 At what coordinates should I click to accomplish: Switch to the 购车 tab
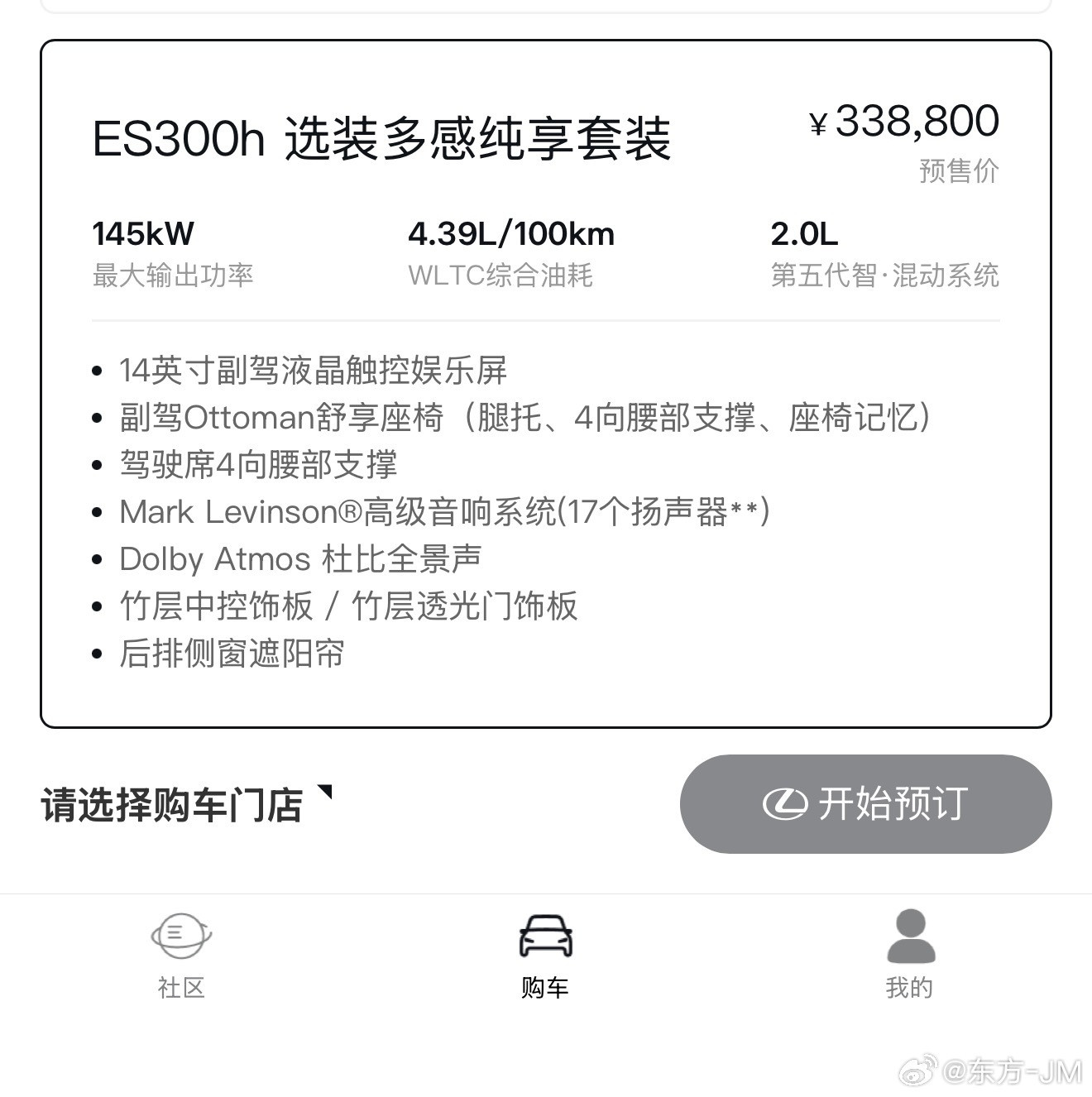[x=545, y=960]
